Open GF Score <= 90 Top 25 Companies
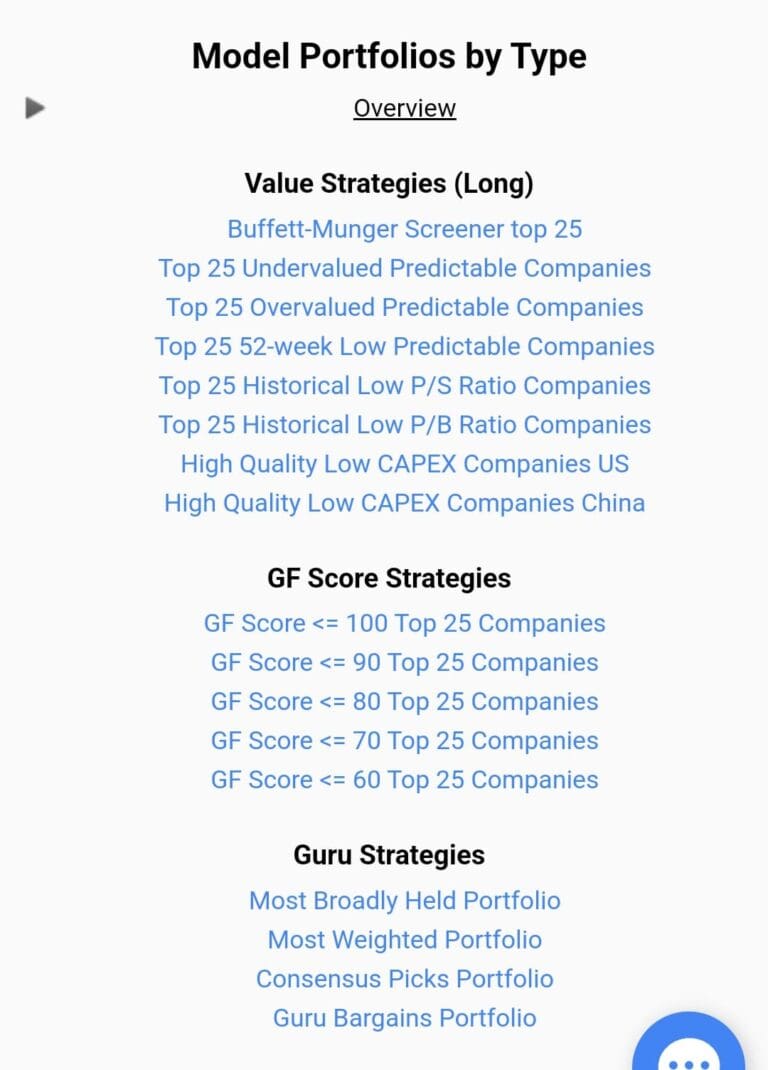The width and height of the screenshot is (768, 1070). pos(404,662)
